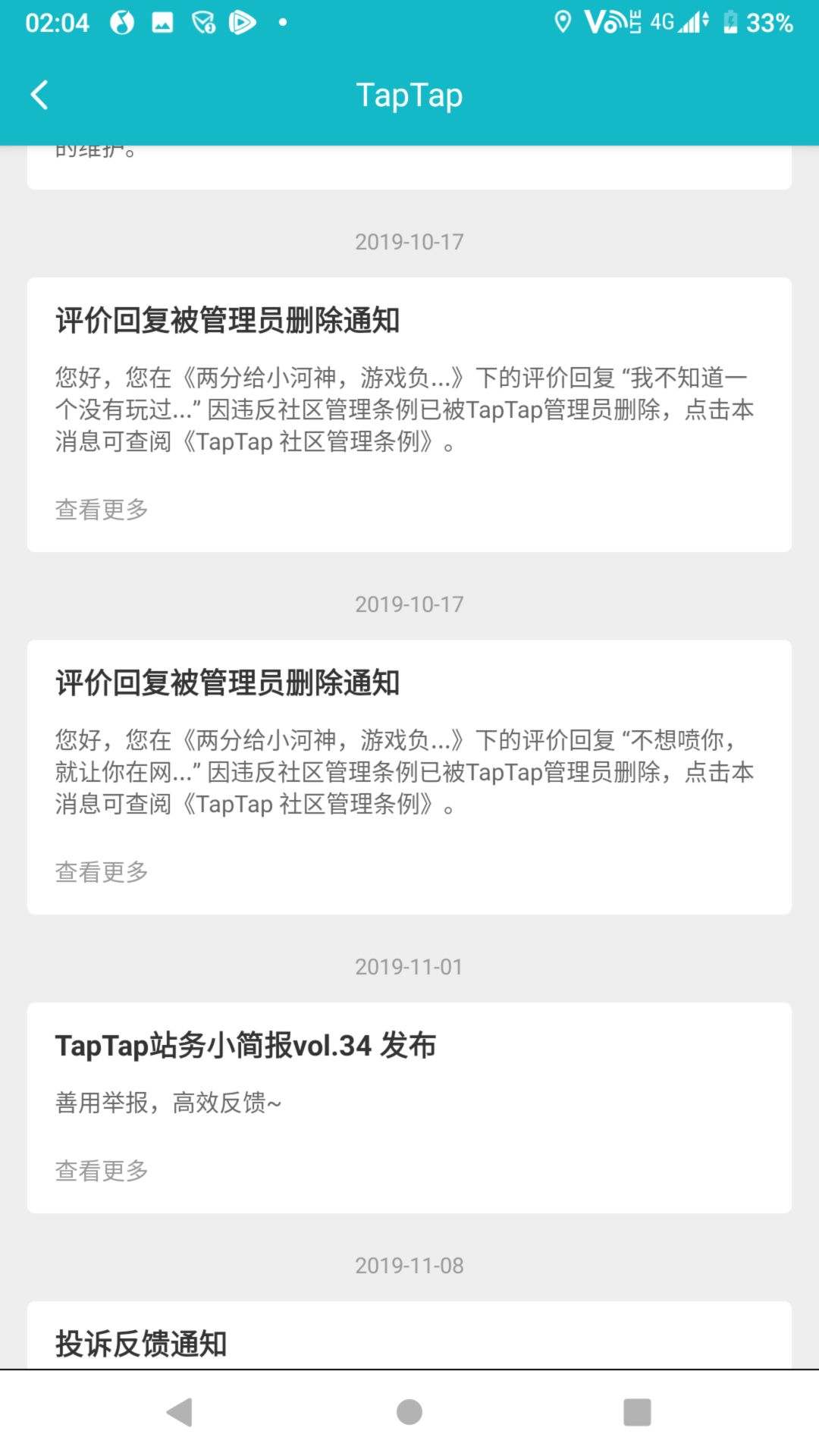The image size is (819, 1456).
Task: Tap the video player notification icon
Action: point(241,23)
